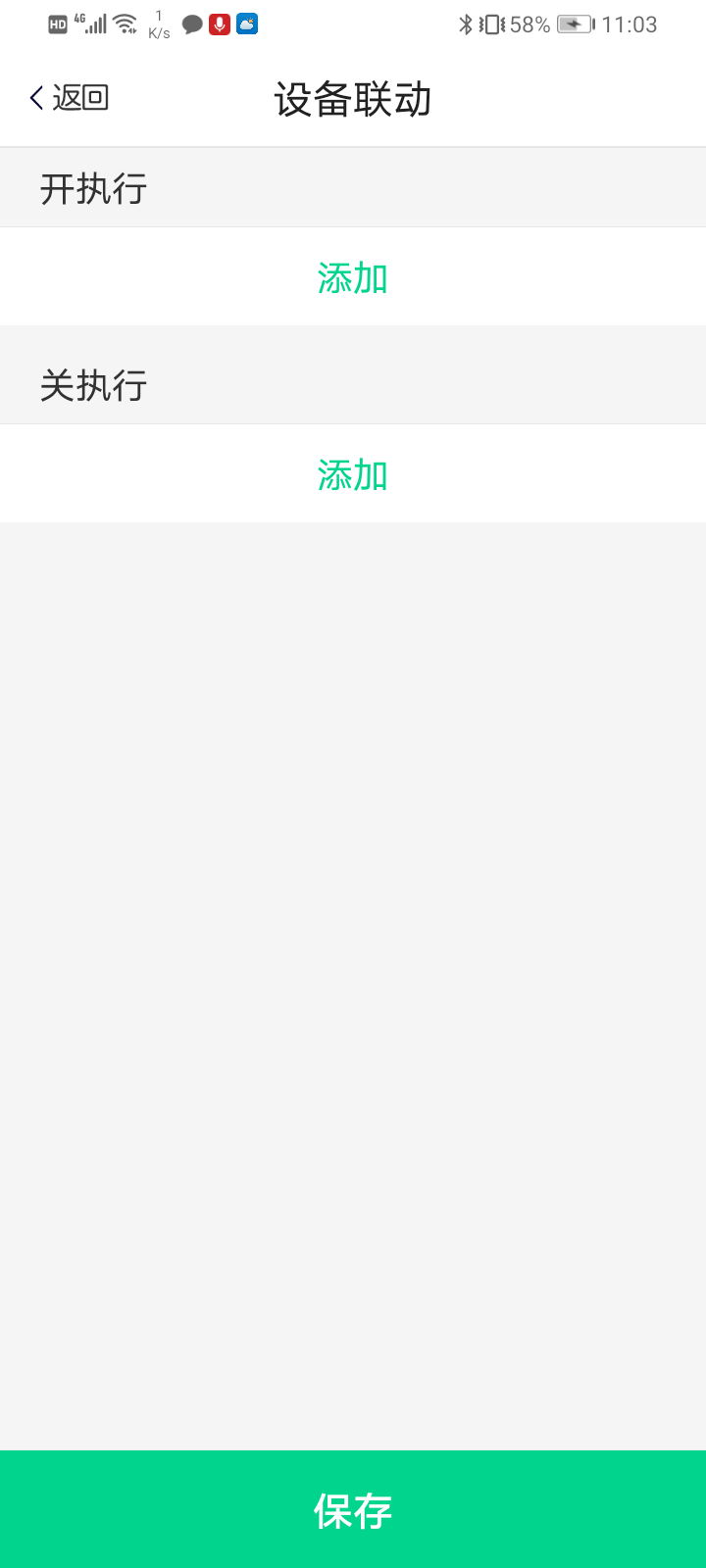706x1568 pixels.
Task: Go back via 返回 button
Action: coord(69,98)
